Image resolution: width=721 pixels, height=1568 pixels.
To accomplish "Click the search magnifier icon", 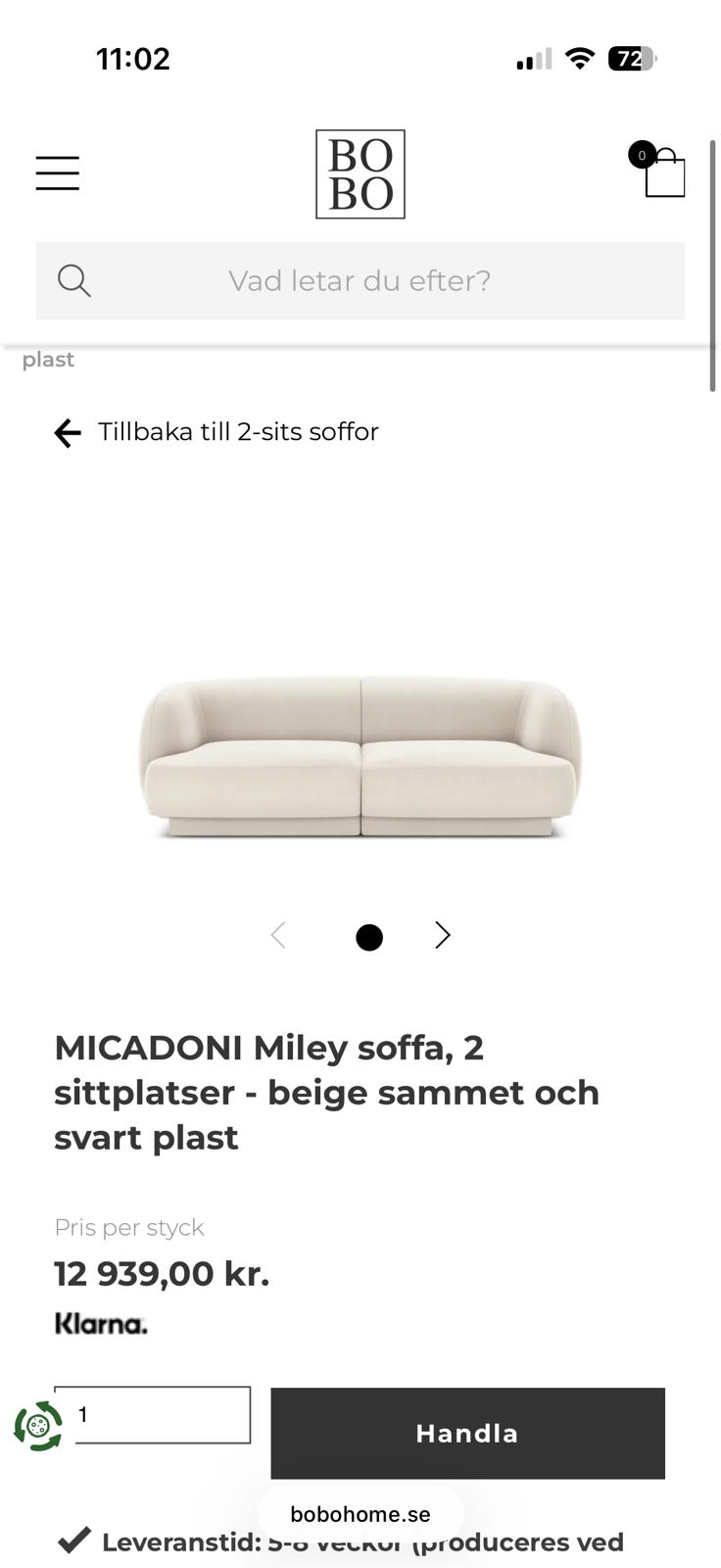I will (74, 280).
